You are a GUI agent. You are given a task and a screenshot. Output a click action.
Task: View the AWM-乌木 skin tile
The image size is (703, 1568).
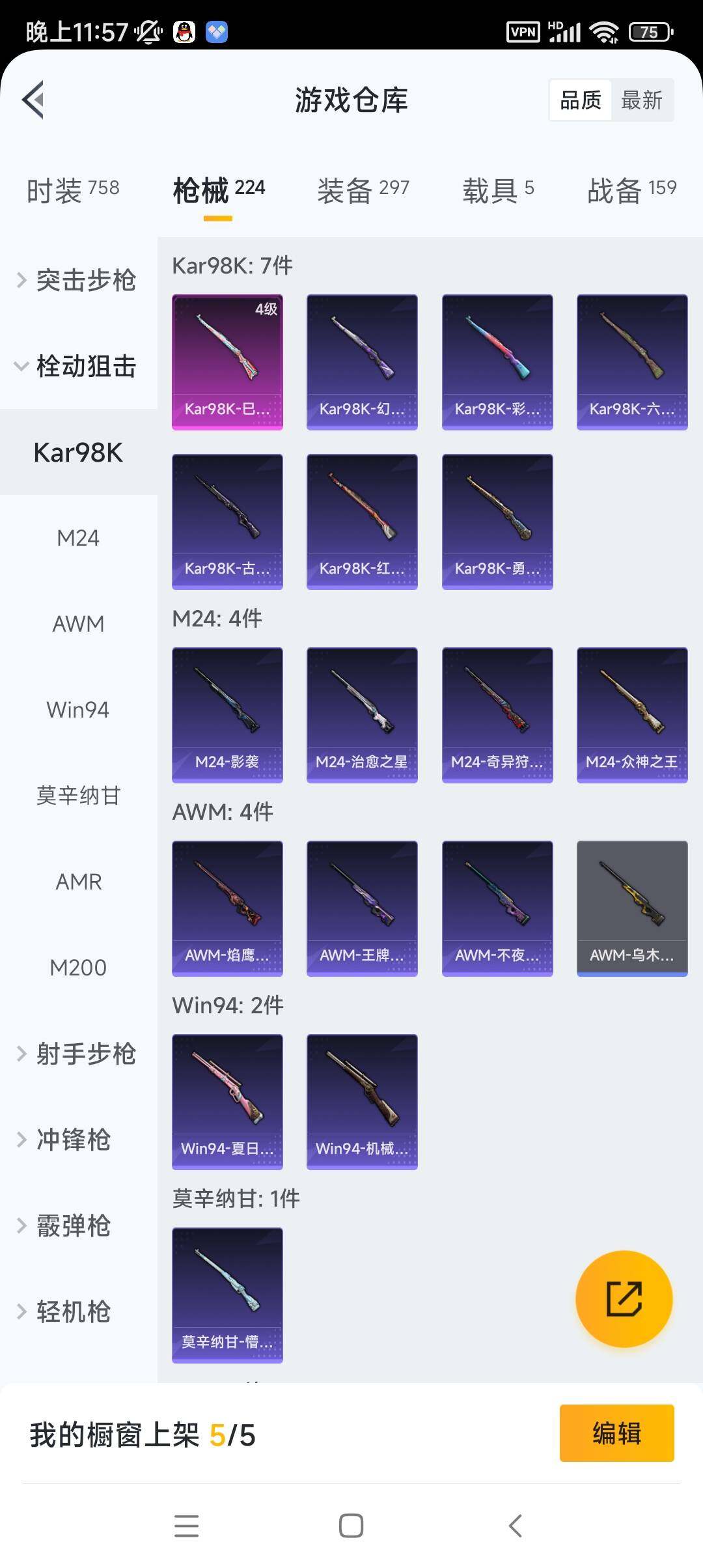coord(631,908)
